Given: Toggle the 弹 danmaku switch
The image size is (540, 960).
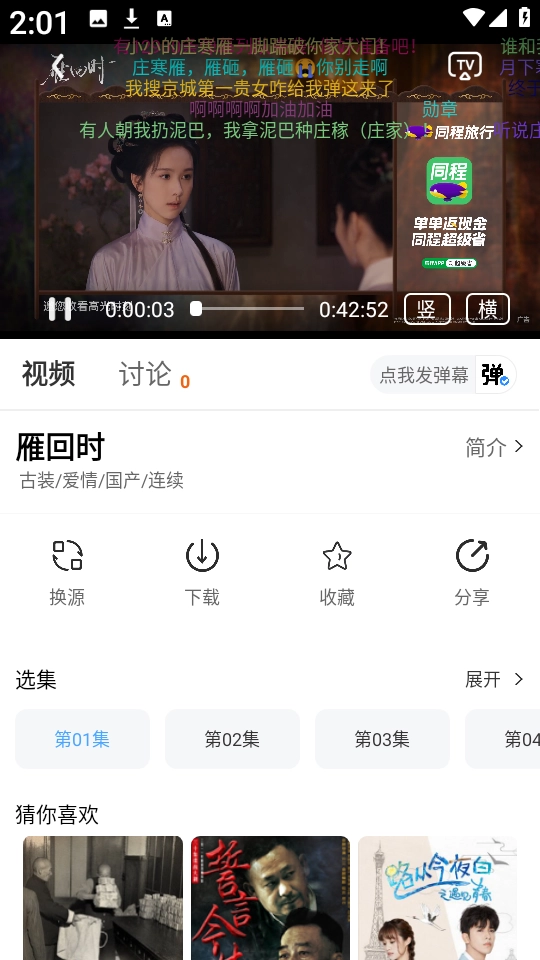Looking at the screenshot, I should click(x=495, y=375).
